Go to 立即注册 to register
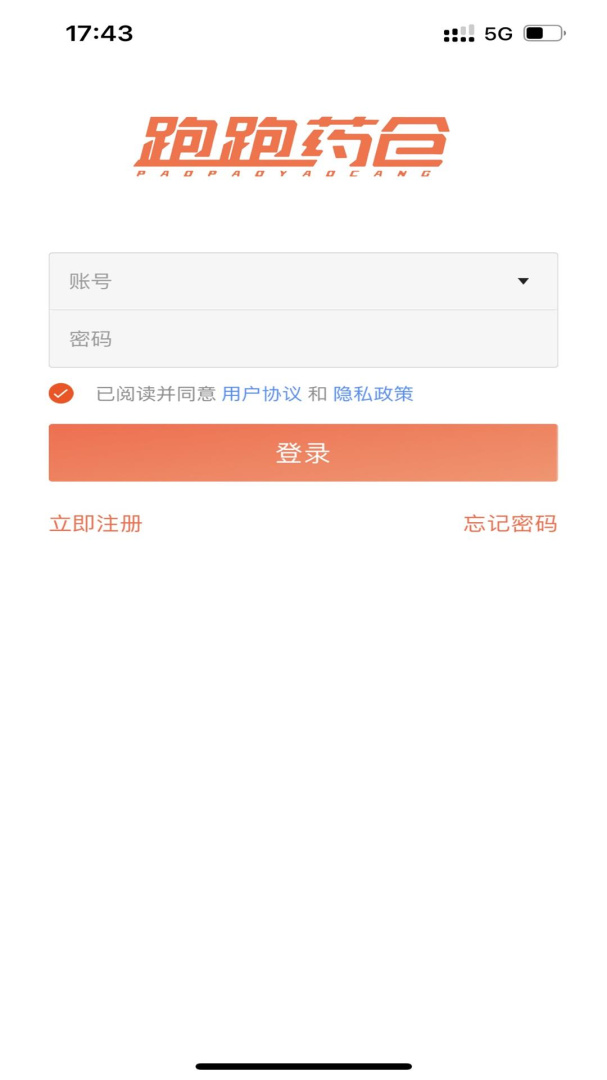This screenshot has width=607, height=1080. [x=96, y=524]
